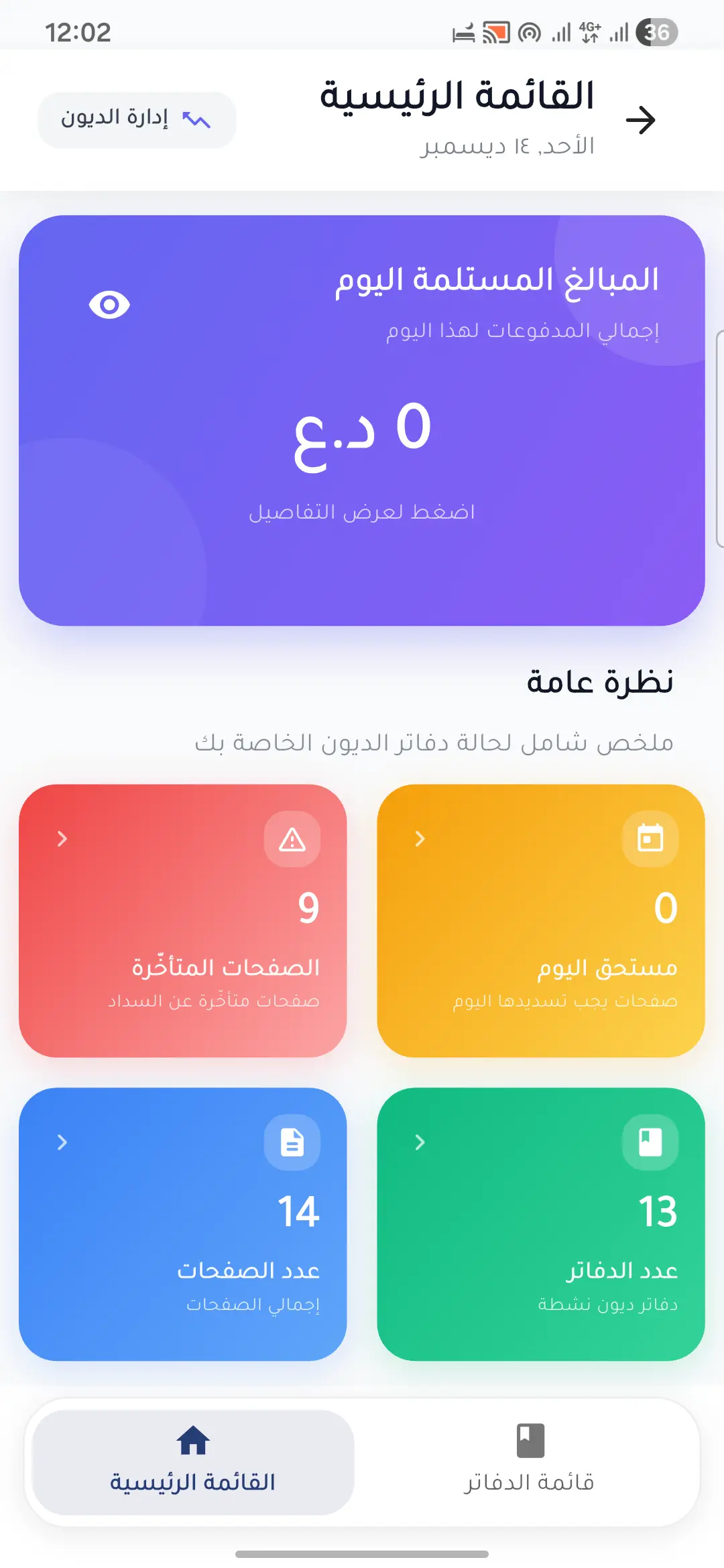This screenshot has height=1568, width=724.
Task: Open the الصفحات المتأخرة card
Action: (182, 921)
